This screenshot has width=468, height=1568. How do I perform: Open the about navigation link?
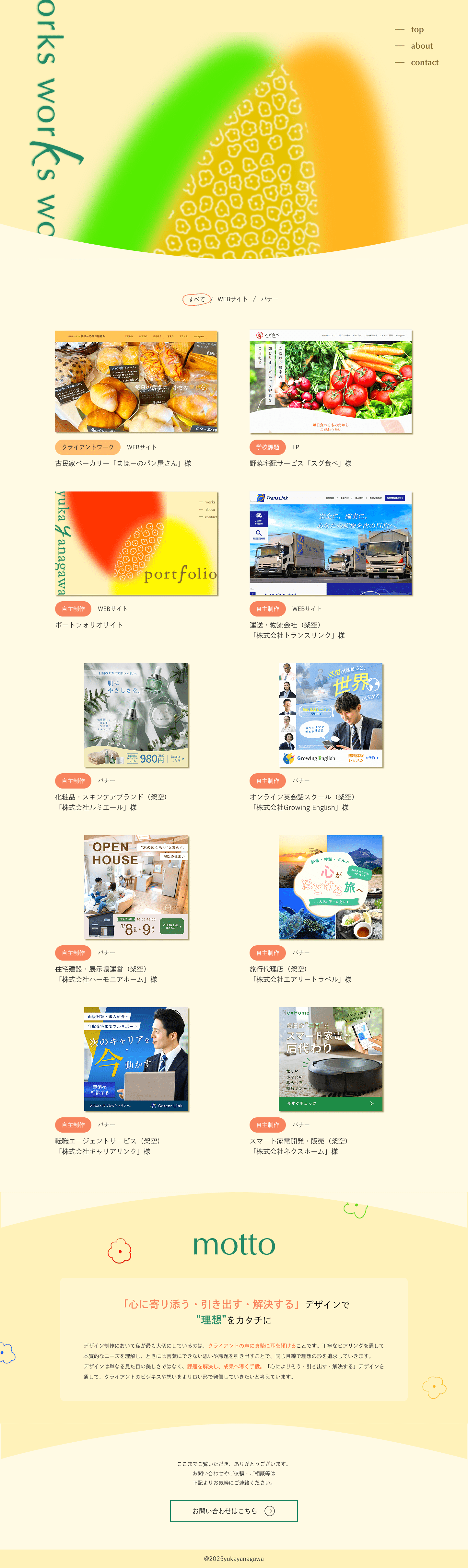[x=421, y=46]
